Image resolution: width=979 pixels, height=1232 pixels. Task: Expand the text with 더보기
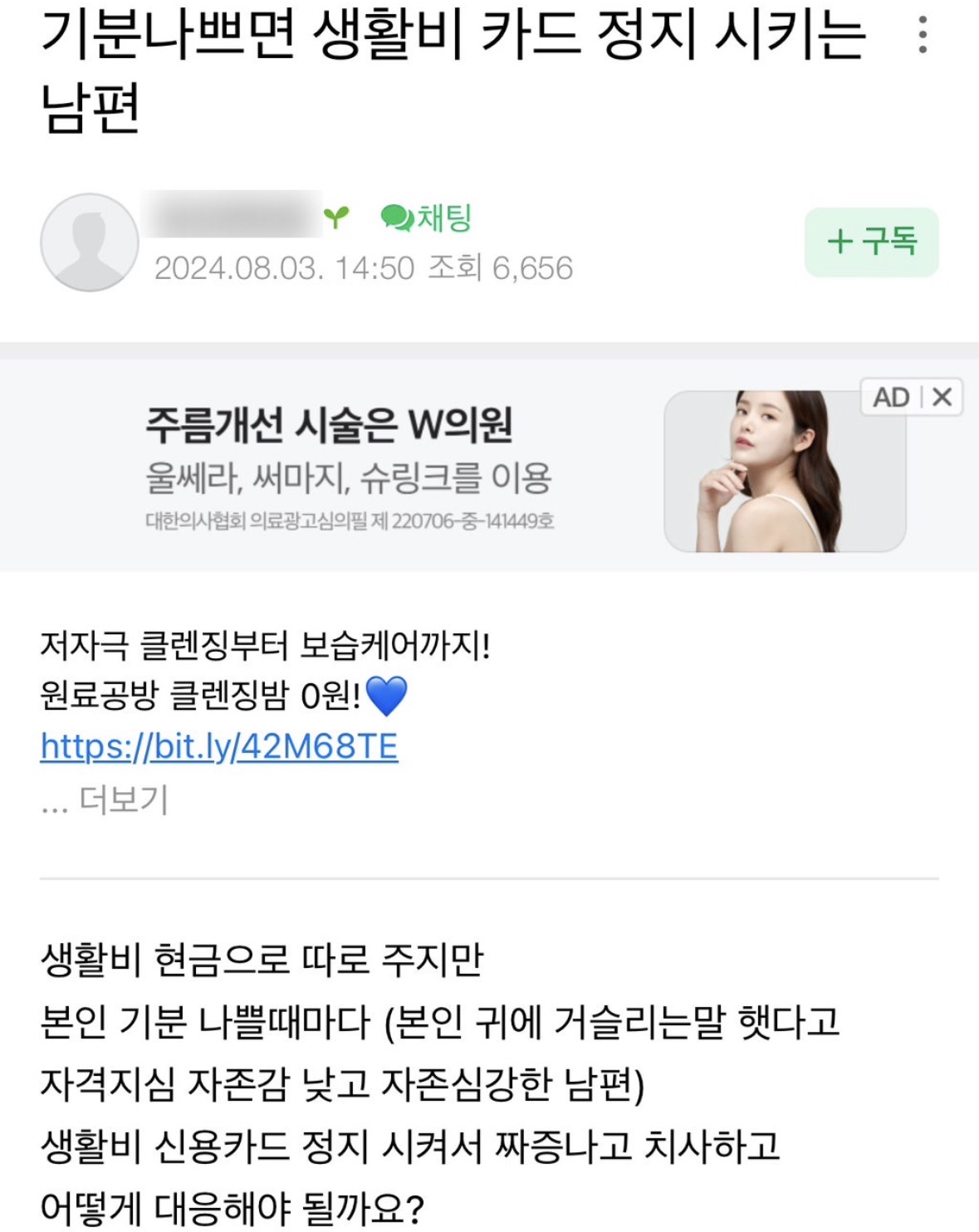coord(123,800)
